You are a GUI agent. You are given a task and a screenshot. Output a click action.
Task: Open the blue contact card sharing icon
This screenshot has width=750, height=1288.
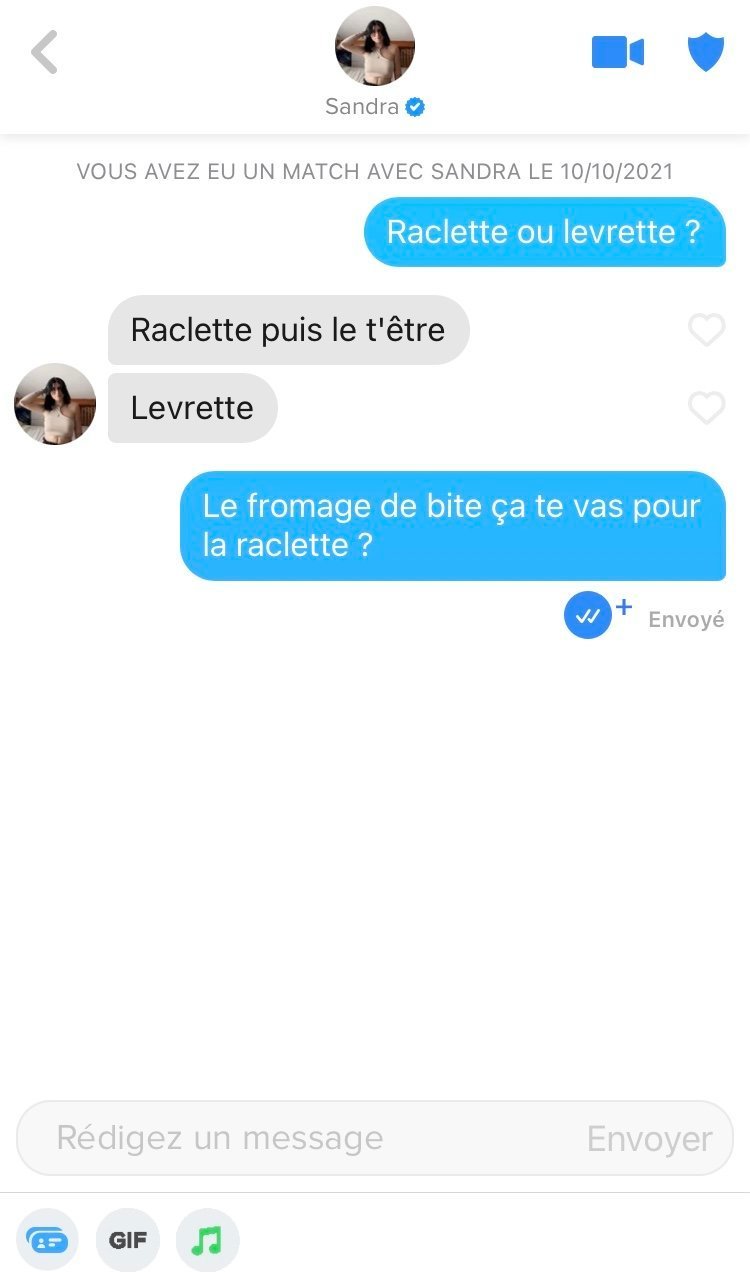click(47, 1241)
